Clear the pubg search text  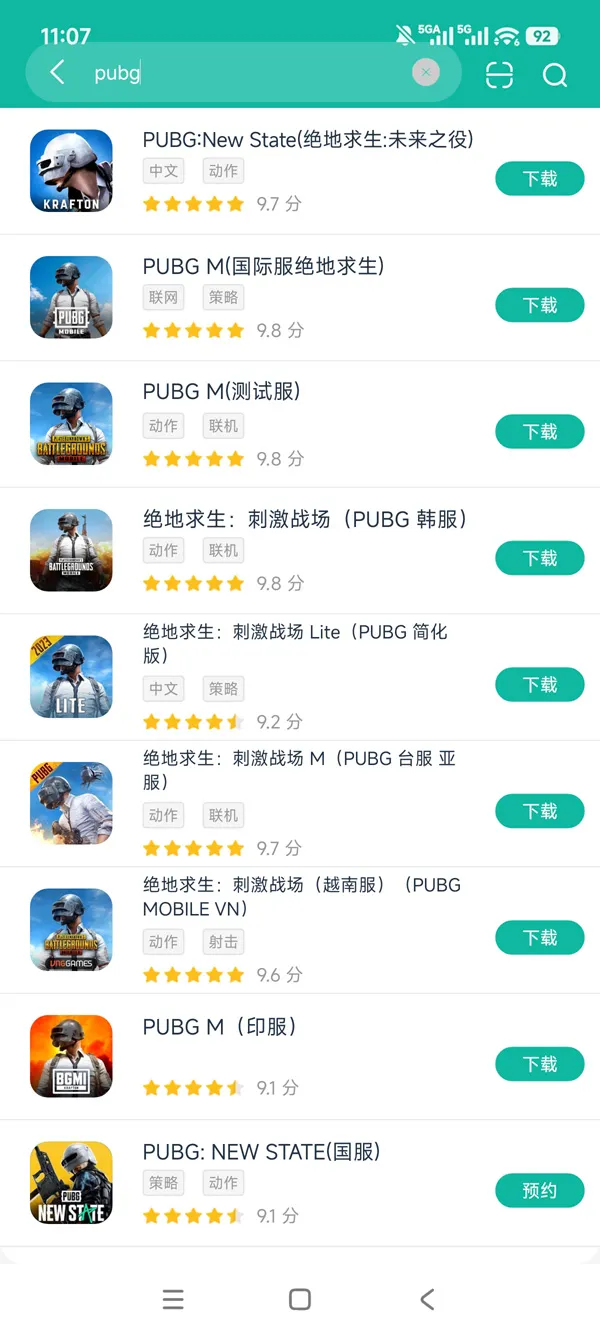pyautogui.click(x=426, y=72)
